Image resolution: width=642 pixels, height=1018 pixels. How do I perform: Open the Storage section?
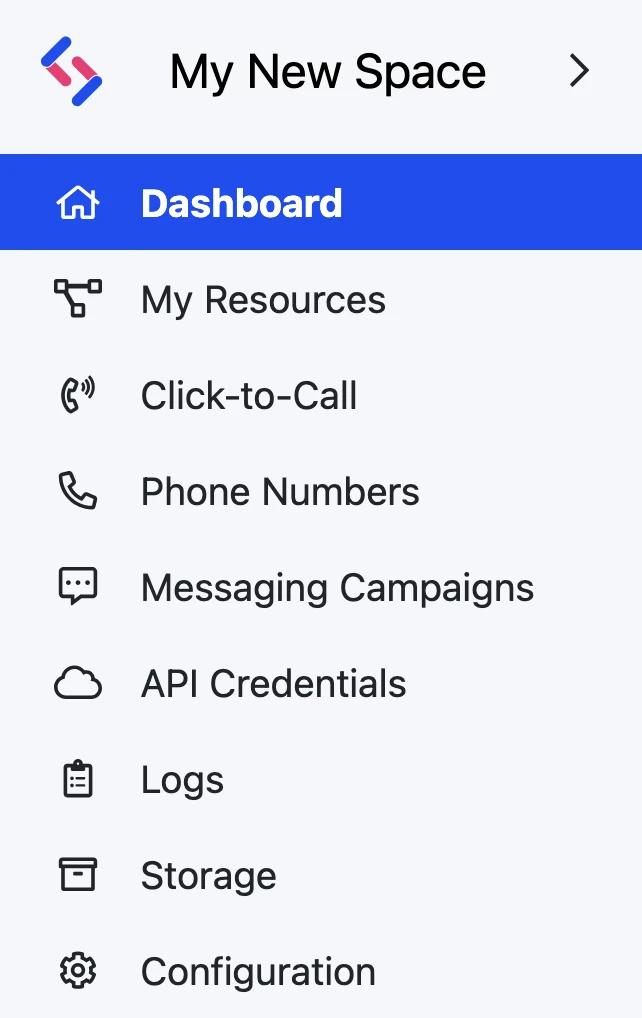click(x=208, y=876)
